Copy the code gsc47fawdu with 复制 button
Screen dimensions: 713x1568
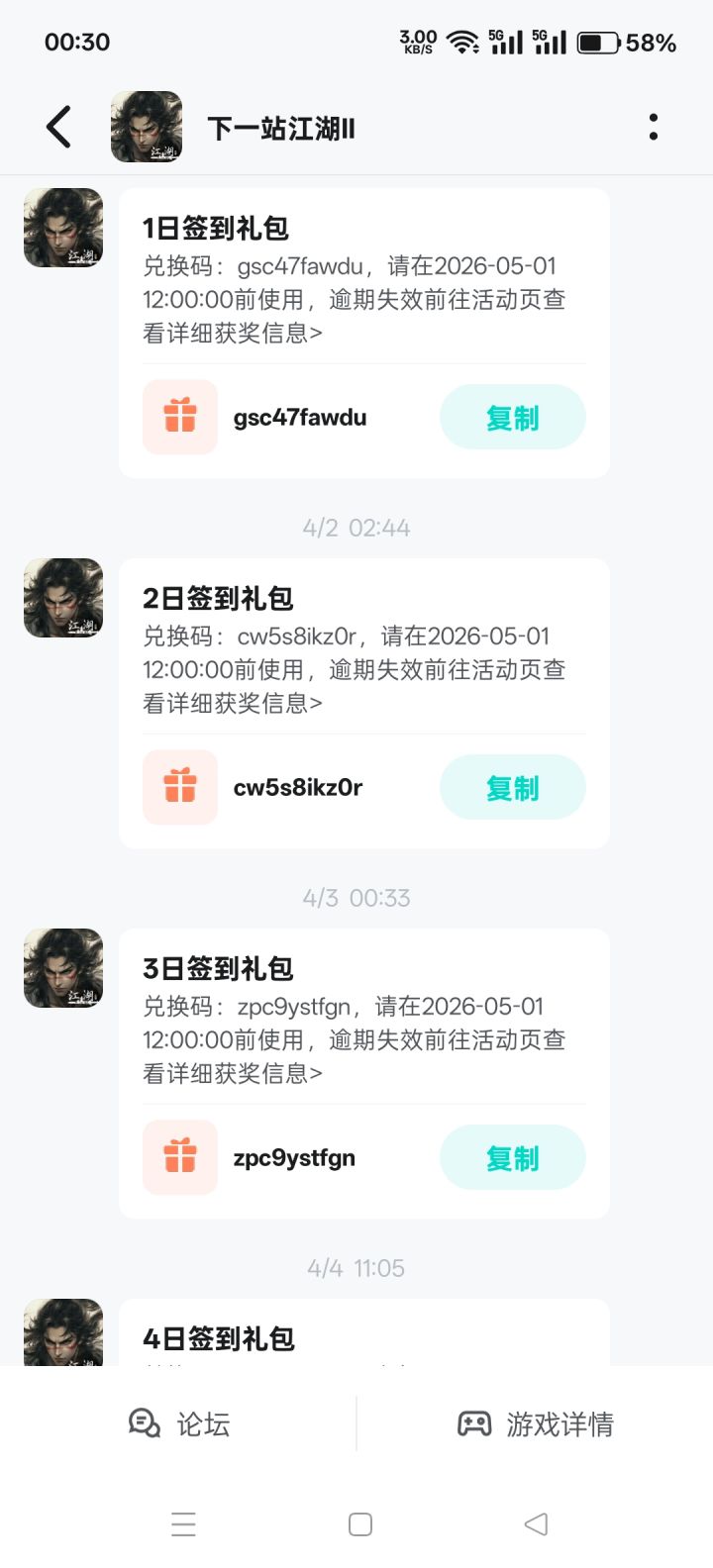click(x=512, y=417)
